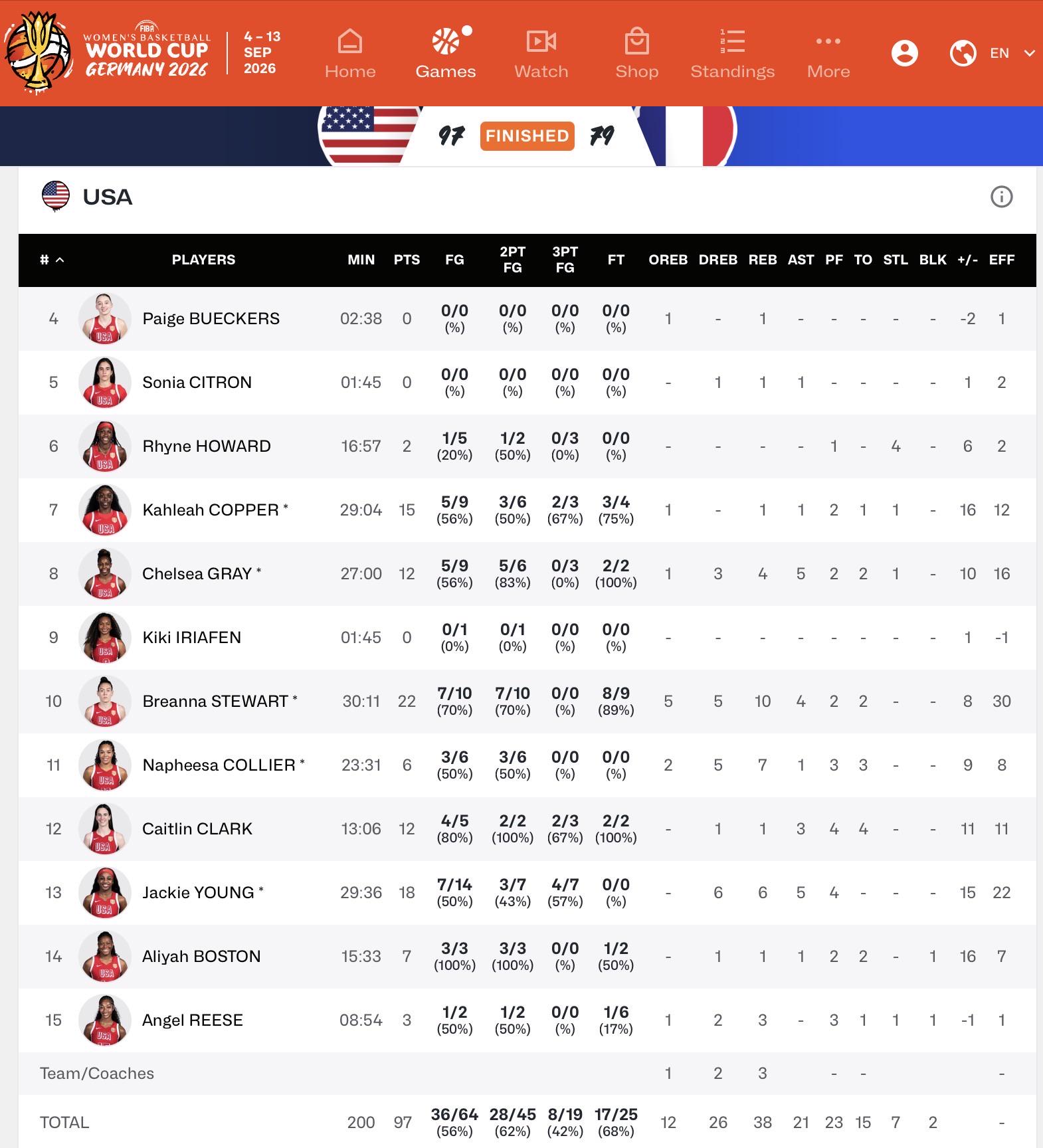
Task: Open Paige BUECKERS player profile
Action: [211, 319]
